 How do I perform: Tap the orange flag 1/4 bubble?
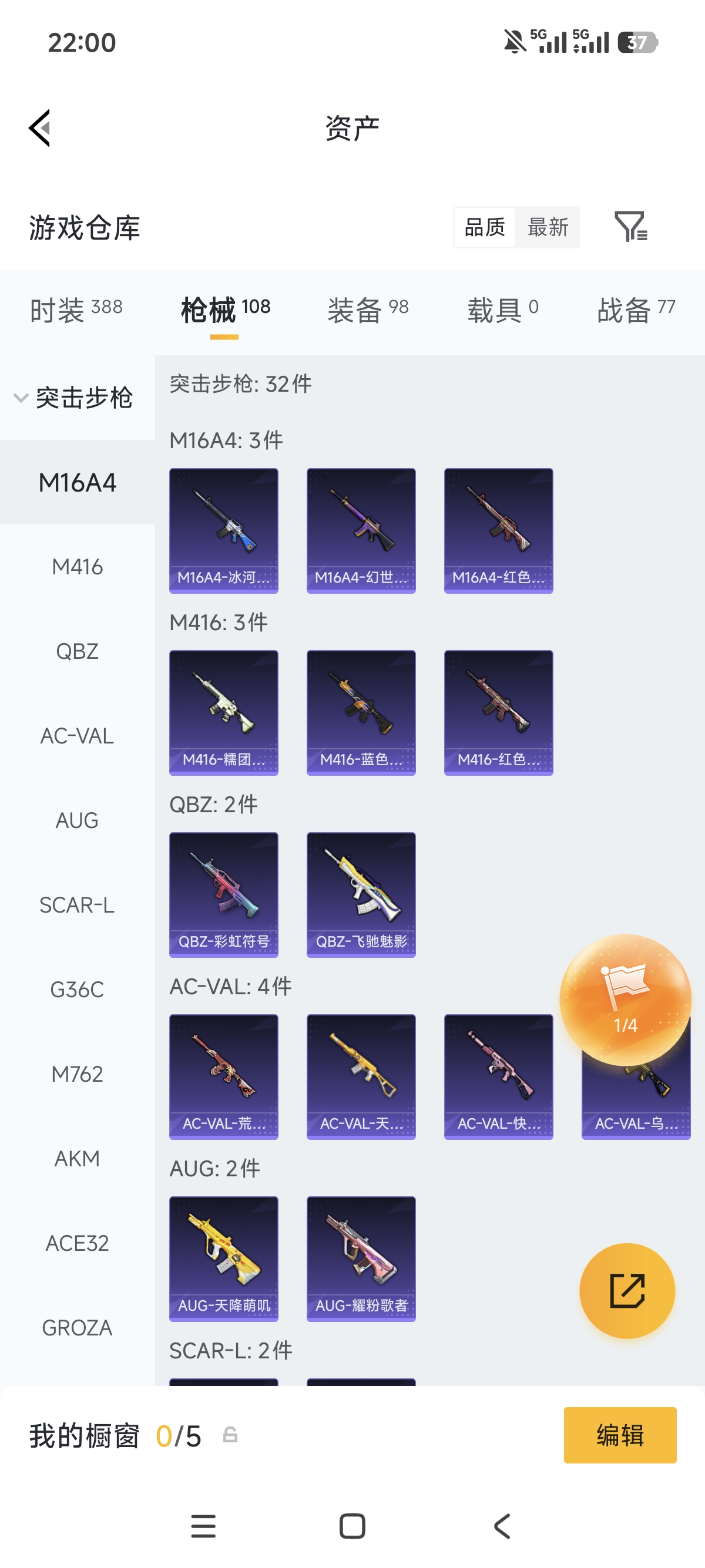tap(625, 999)
